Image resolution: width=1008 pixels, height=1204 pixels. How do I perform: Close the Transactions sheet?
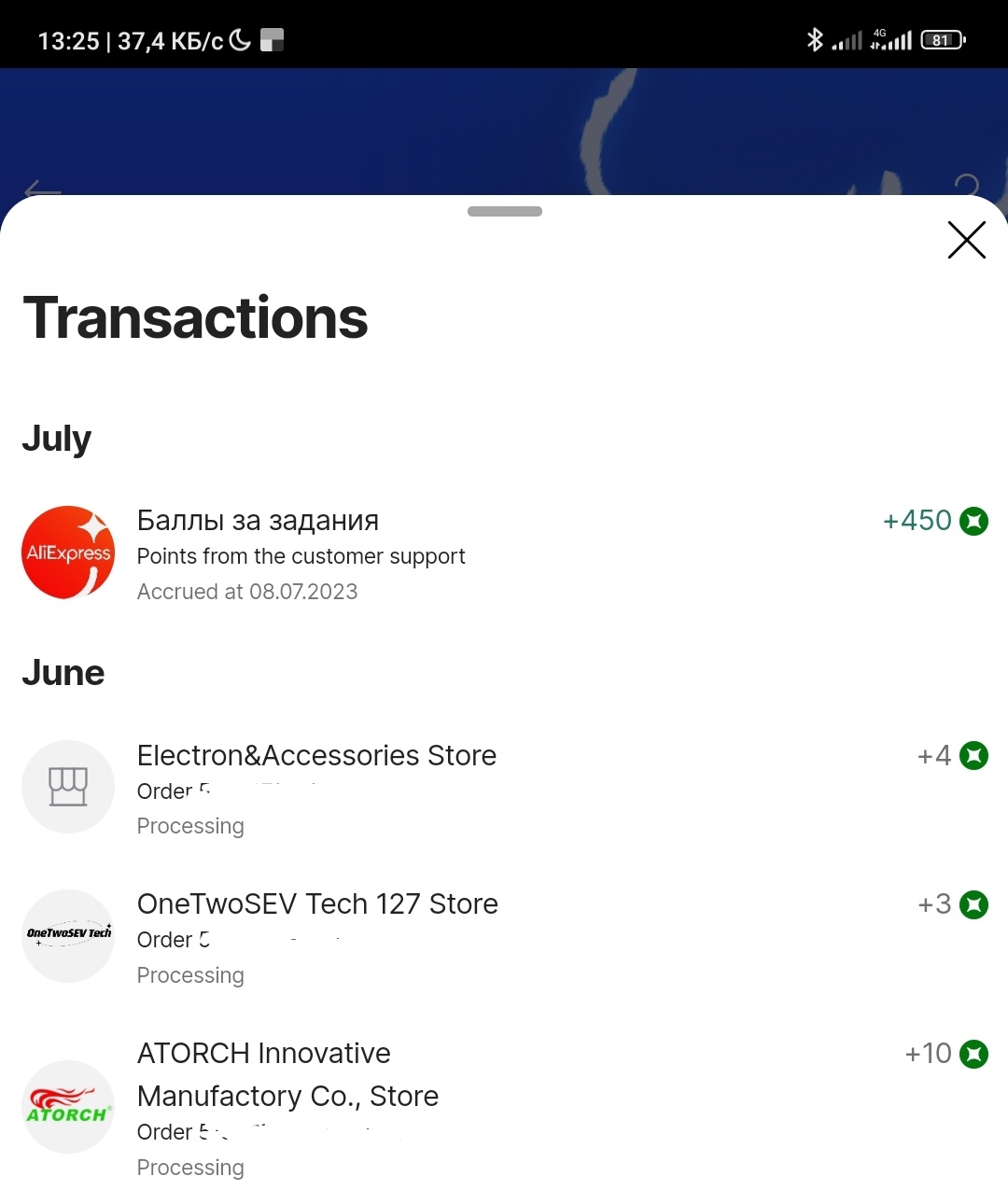pos(966,240)
